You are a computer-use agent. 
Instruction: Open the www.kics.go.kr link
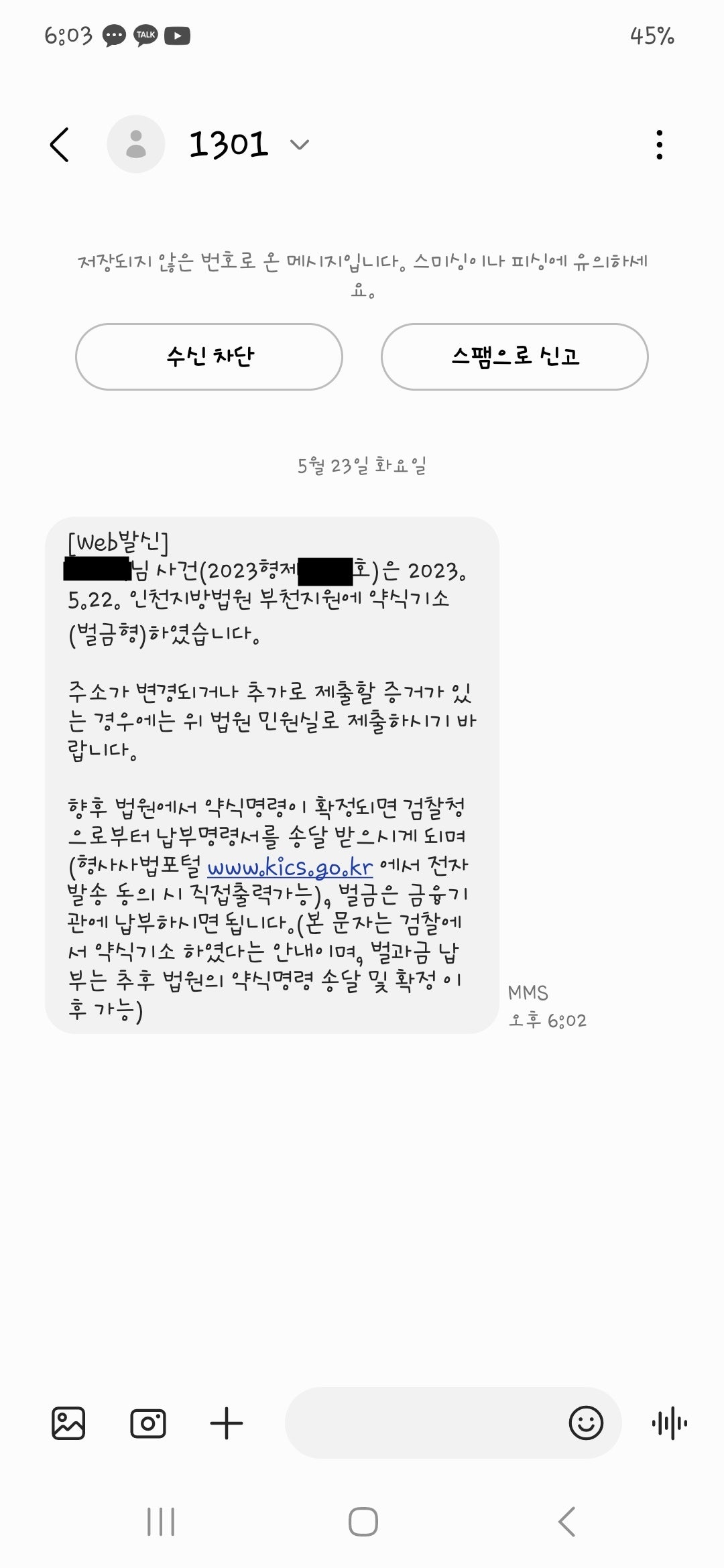[290, 868]
